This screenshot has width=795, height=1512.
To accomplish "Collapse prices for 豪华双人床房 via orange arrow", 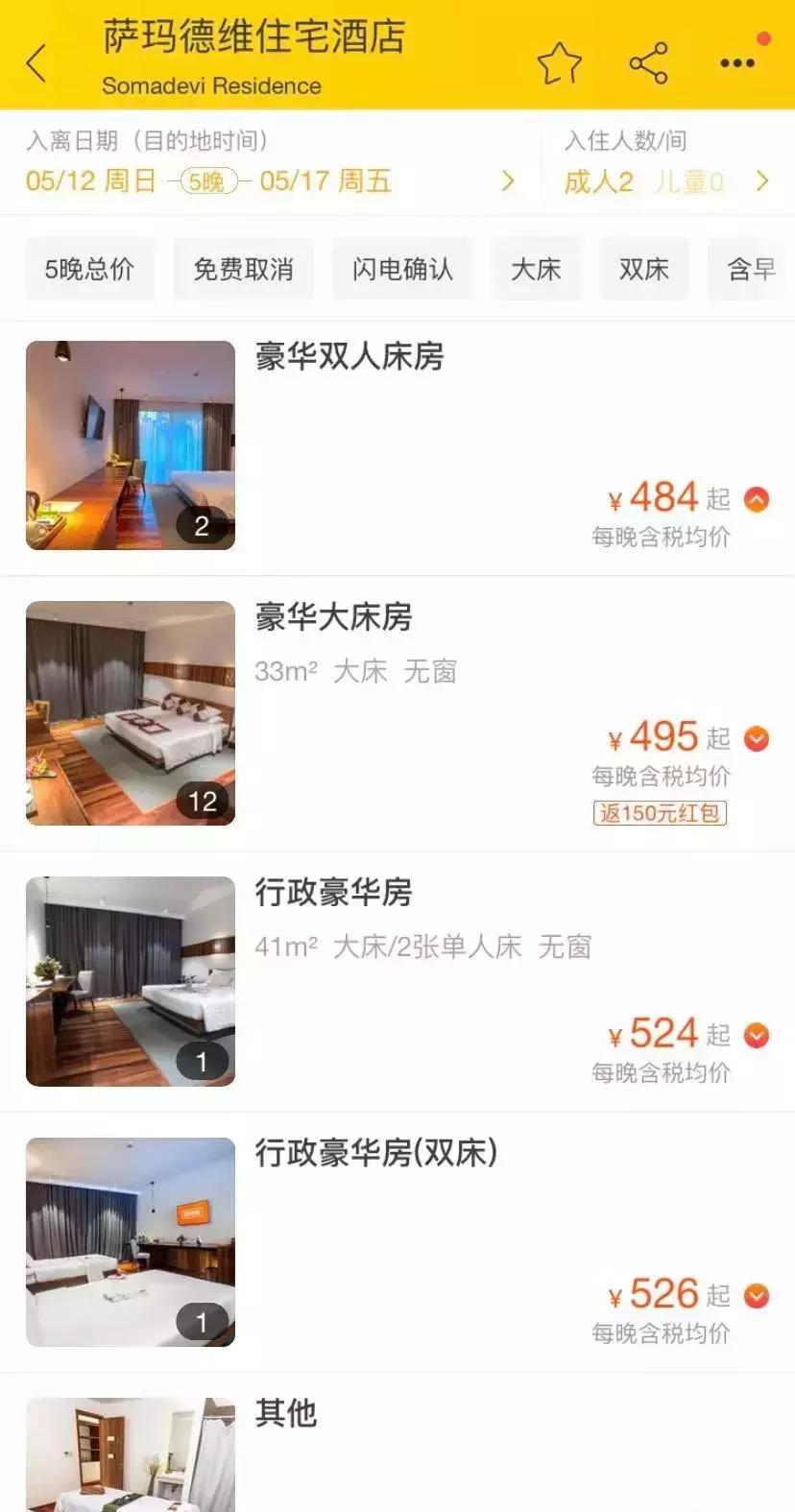I will point(757,499).
